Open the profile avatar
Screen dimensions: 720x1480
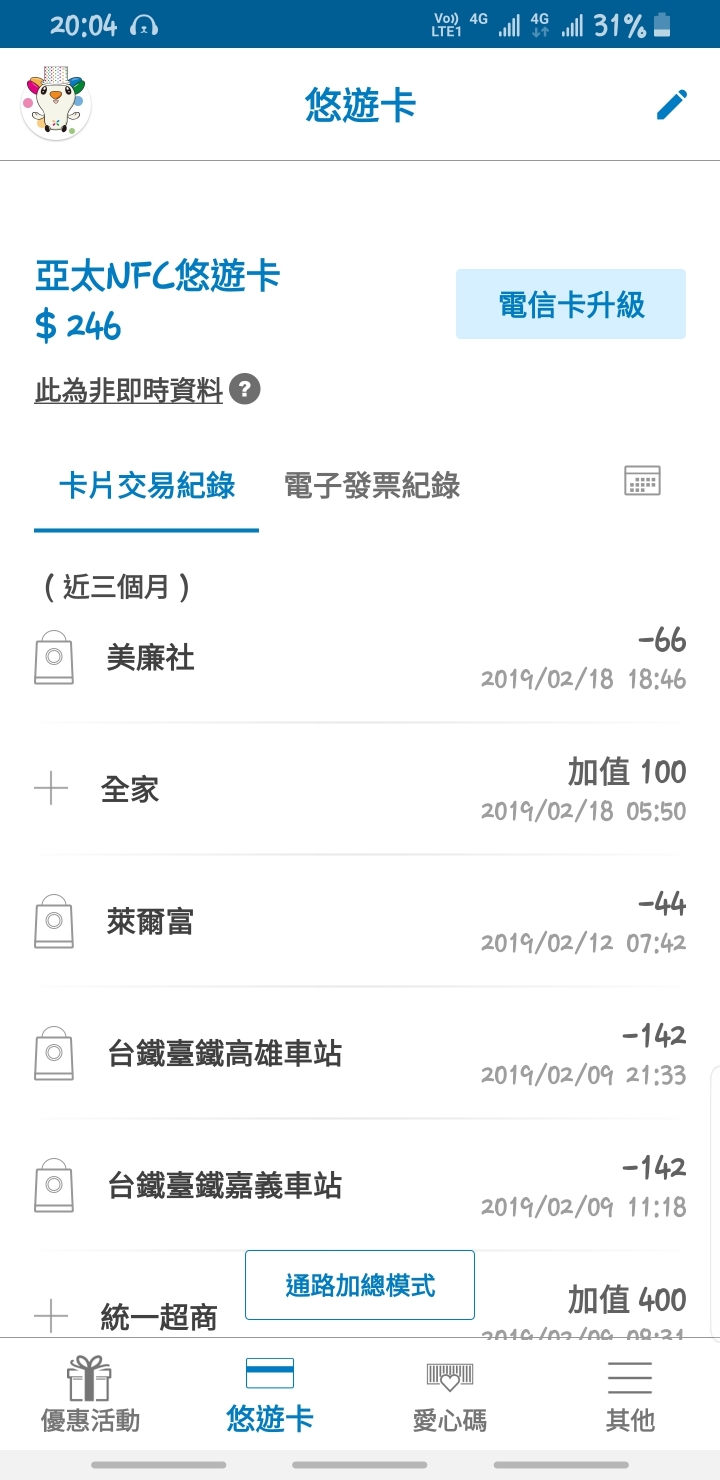[56, 103]
